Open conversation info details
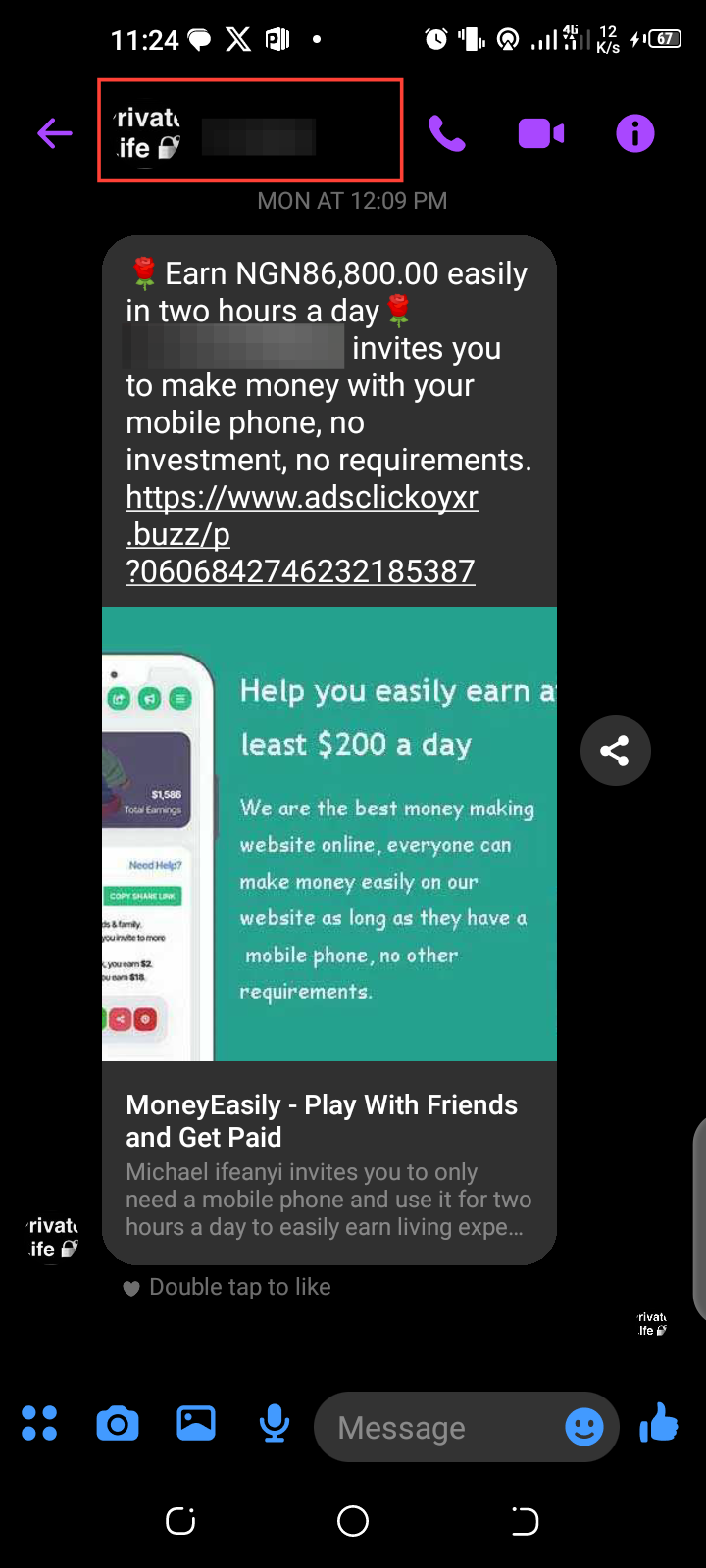706x1568 pixels. coord(634,133)
